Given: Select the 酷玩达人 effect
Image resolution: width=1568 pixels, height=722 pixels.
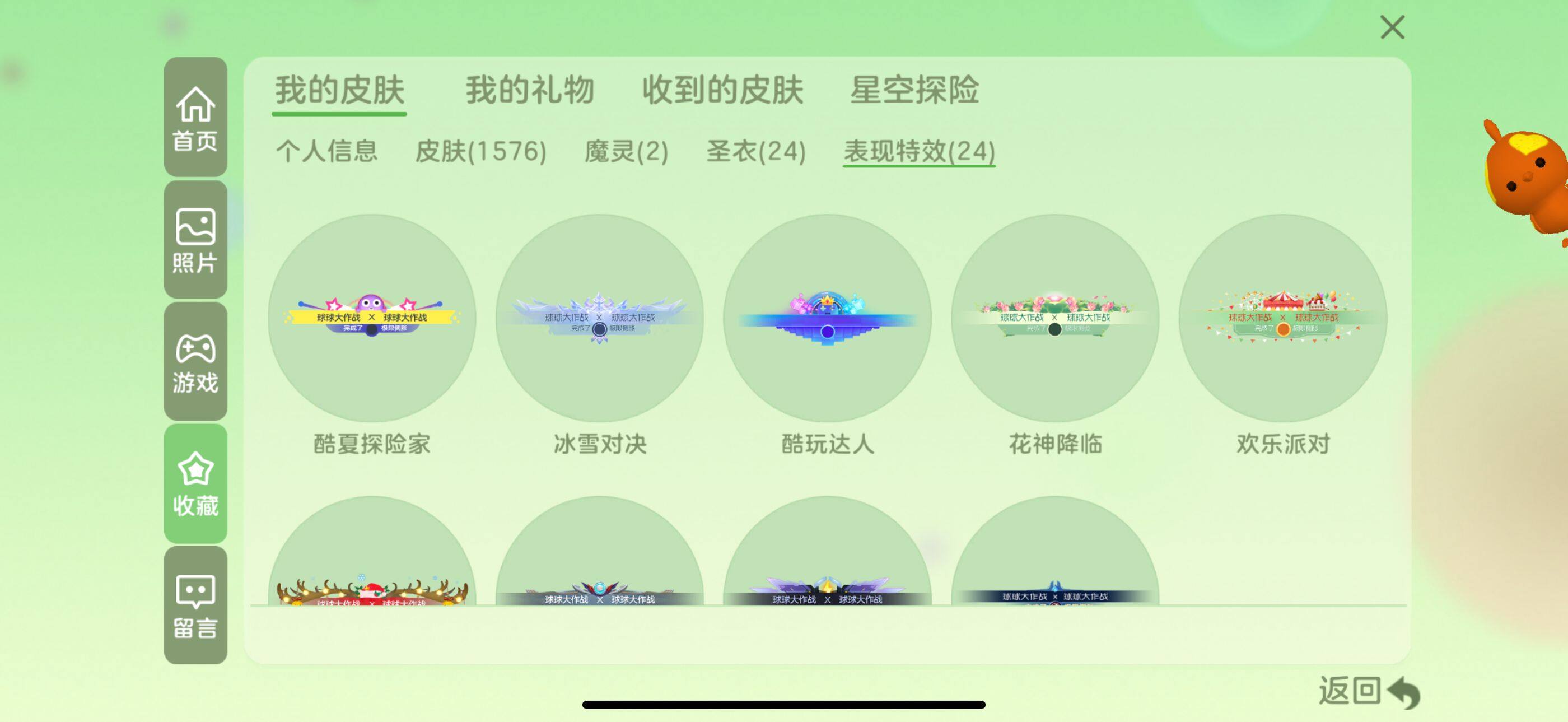Looking at the screenshot, I should click(x=827, y=318).
